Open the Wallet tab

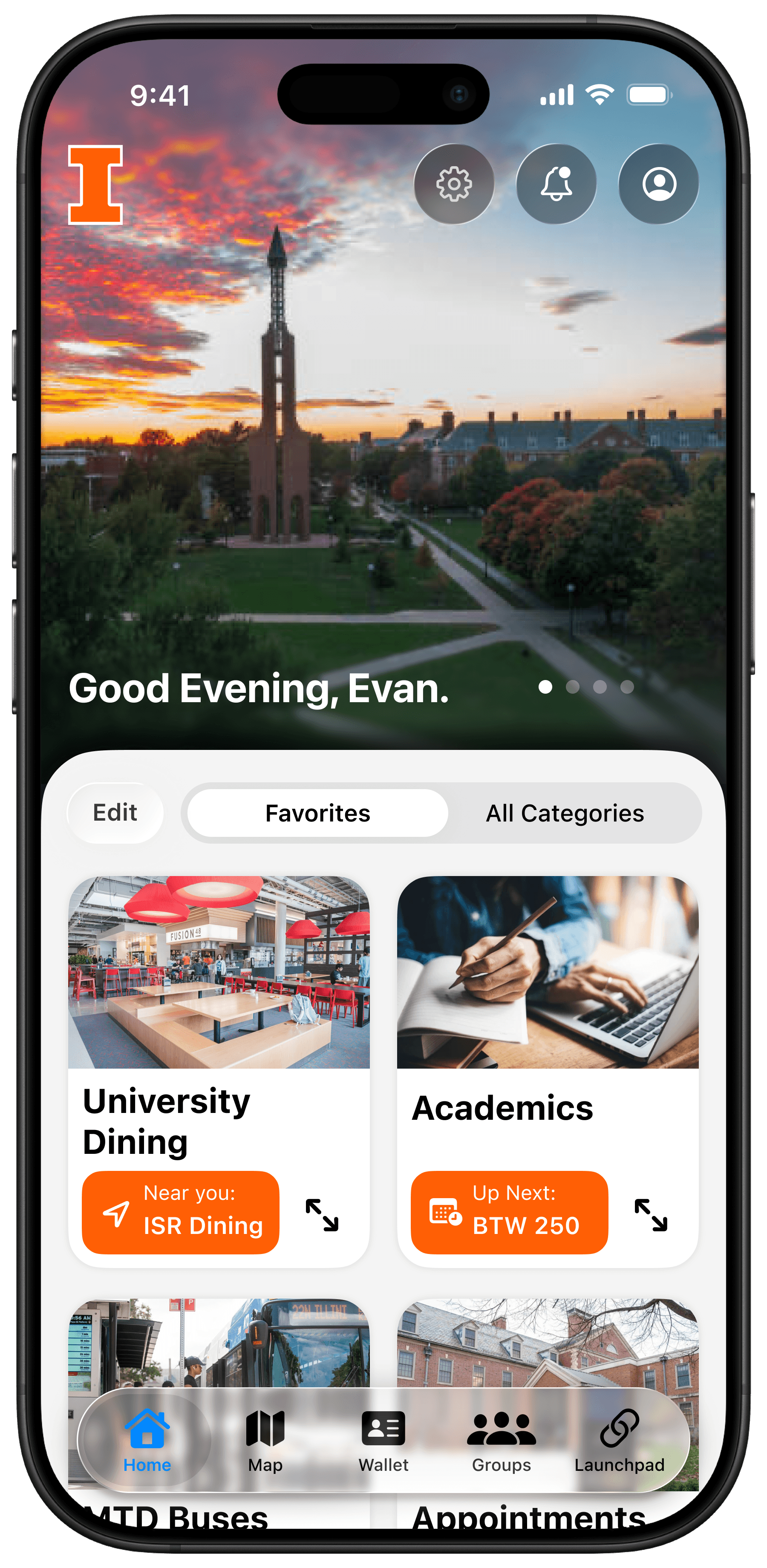click(x=383, y=1440)
